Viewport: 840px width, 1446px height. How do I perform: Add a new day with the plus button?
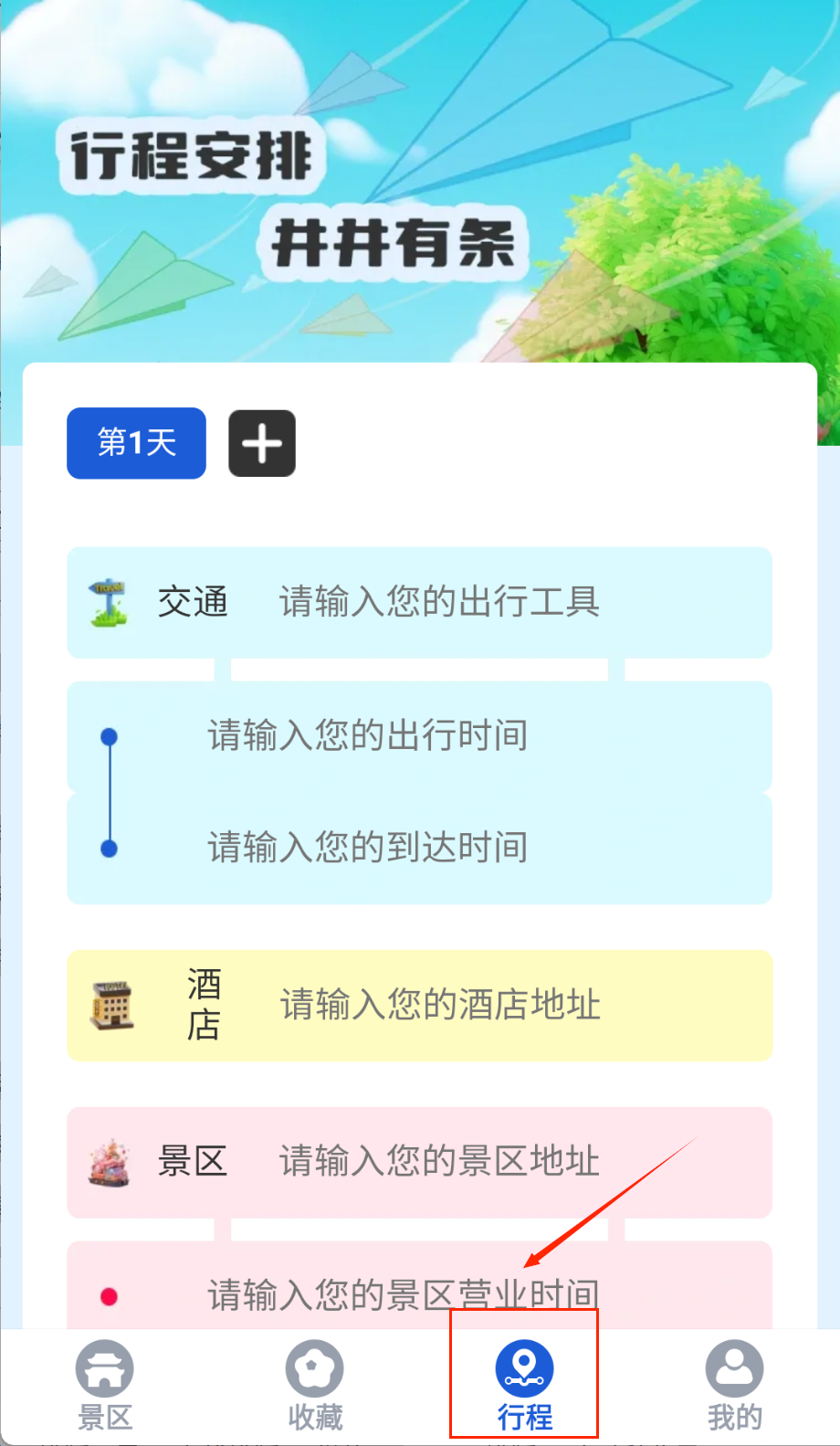tap(262, 444)
